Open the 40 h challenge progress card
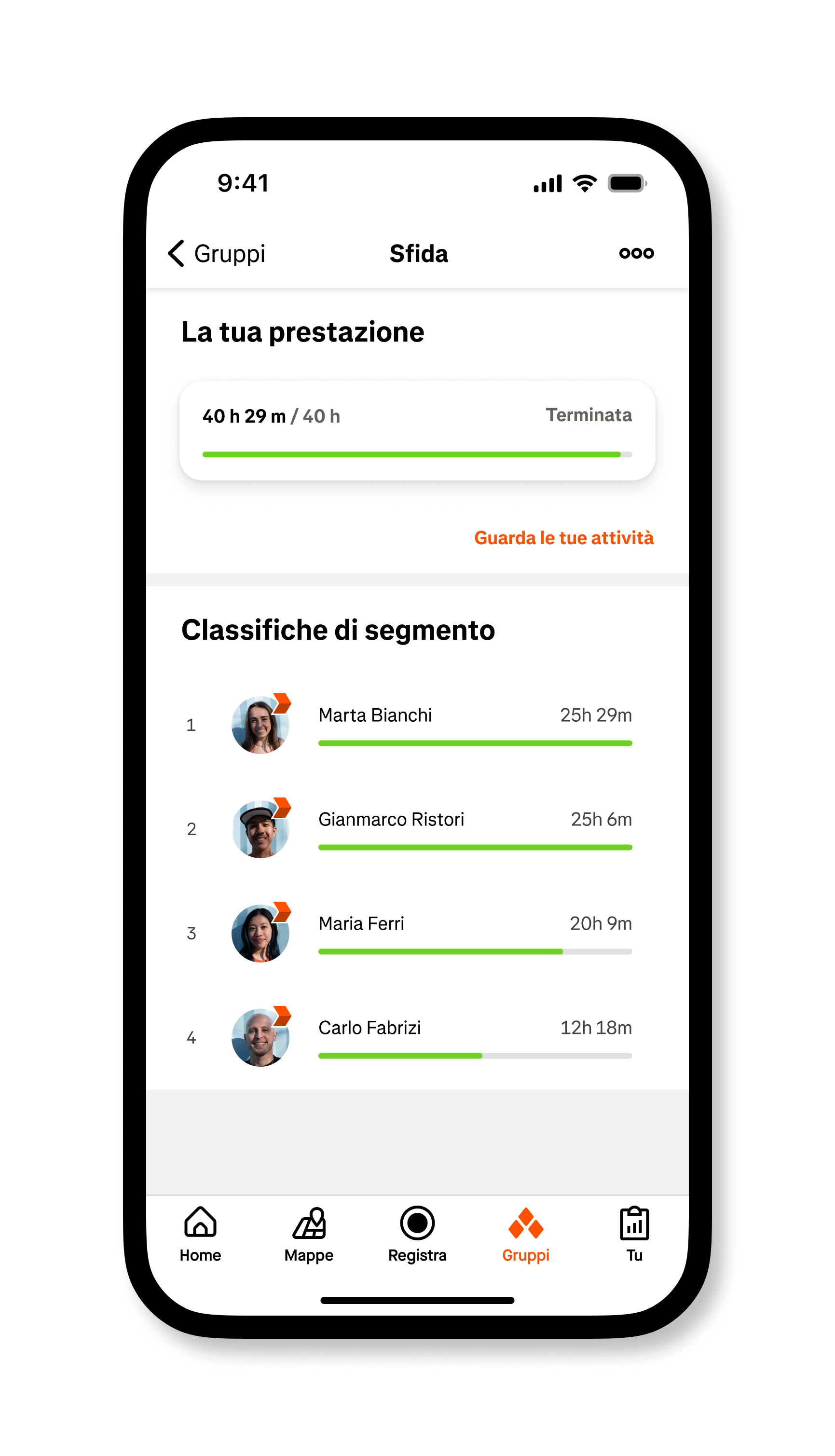Viewport: 835px width, 1456px height. [417, 431]
